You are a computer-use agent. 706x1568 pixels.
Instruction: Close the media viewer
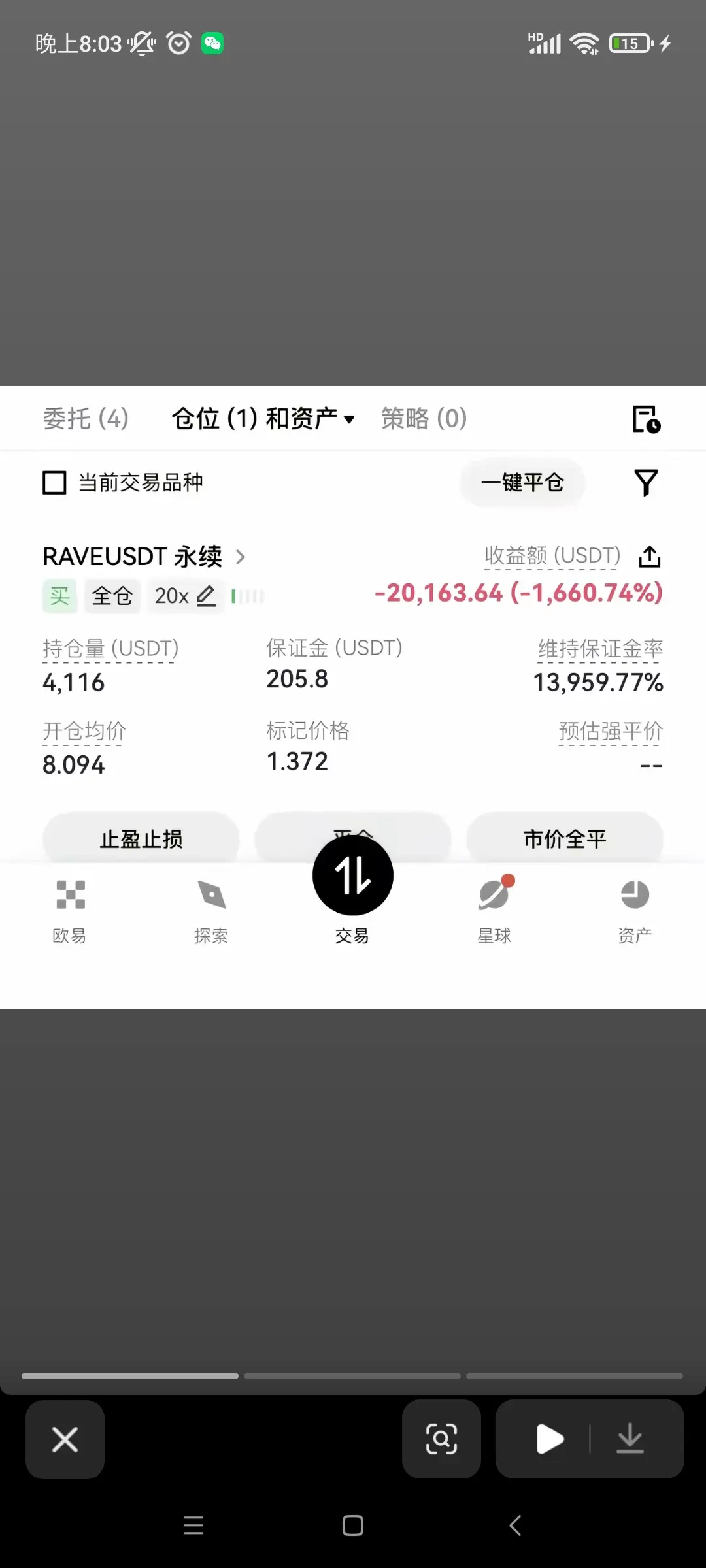[x=65, y=1439]
